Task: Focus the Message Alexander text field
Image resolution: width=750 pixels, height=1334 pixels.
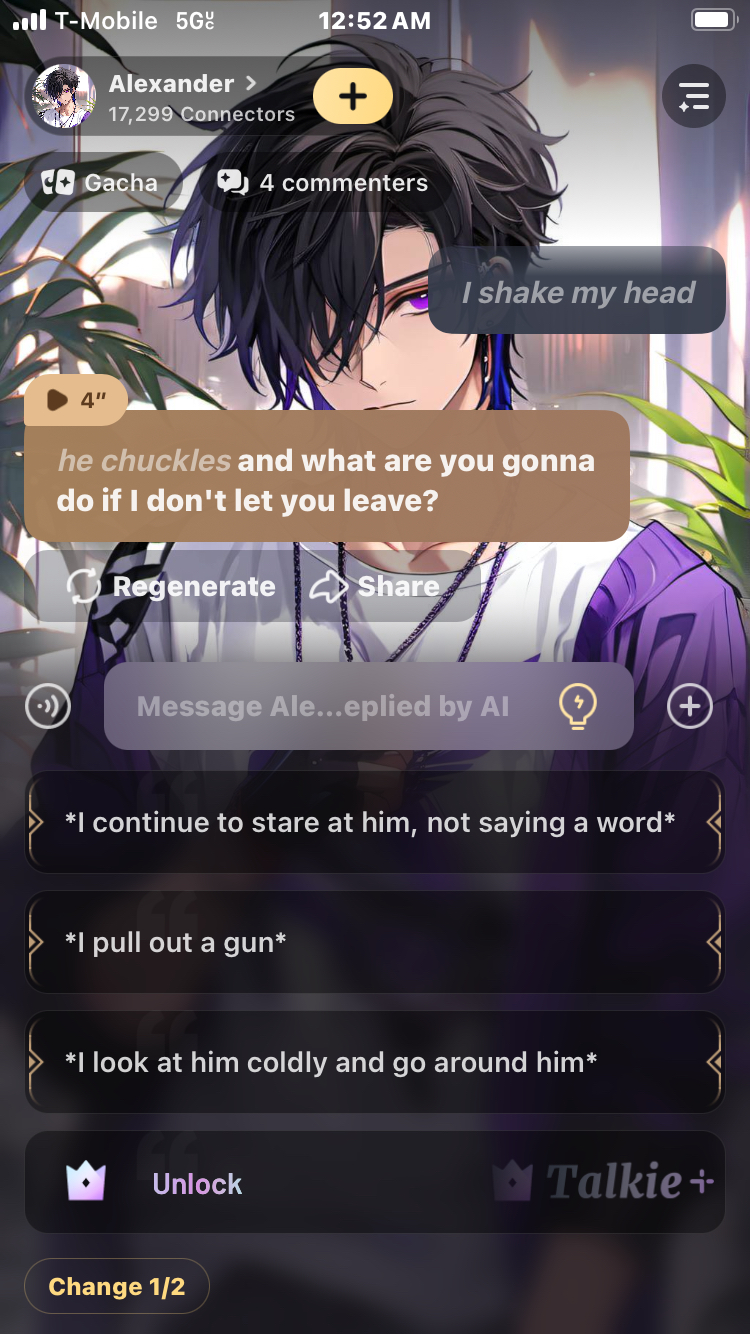Action: (322, 706)
